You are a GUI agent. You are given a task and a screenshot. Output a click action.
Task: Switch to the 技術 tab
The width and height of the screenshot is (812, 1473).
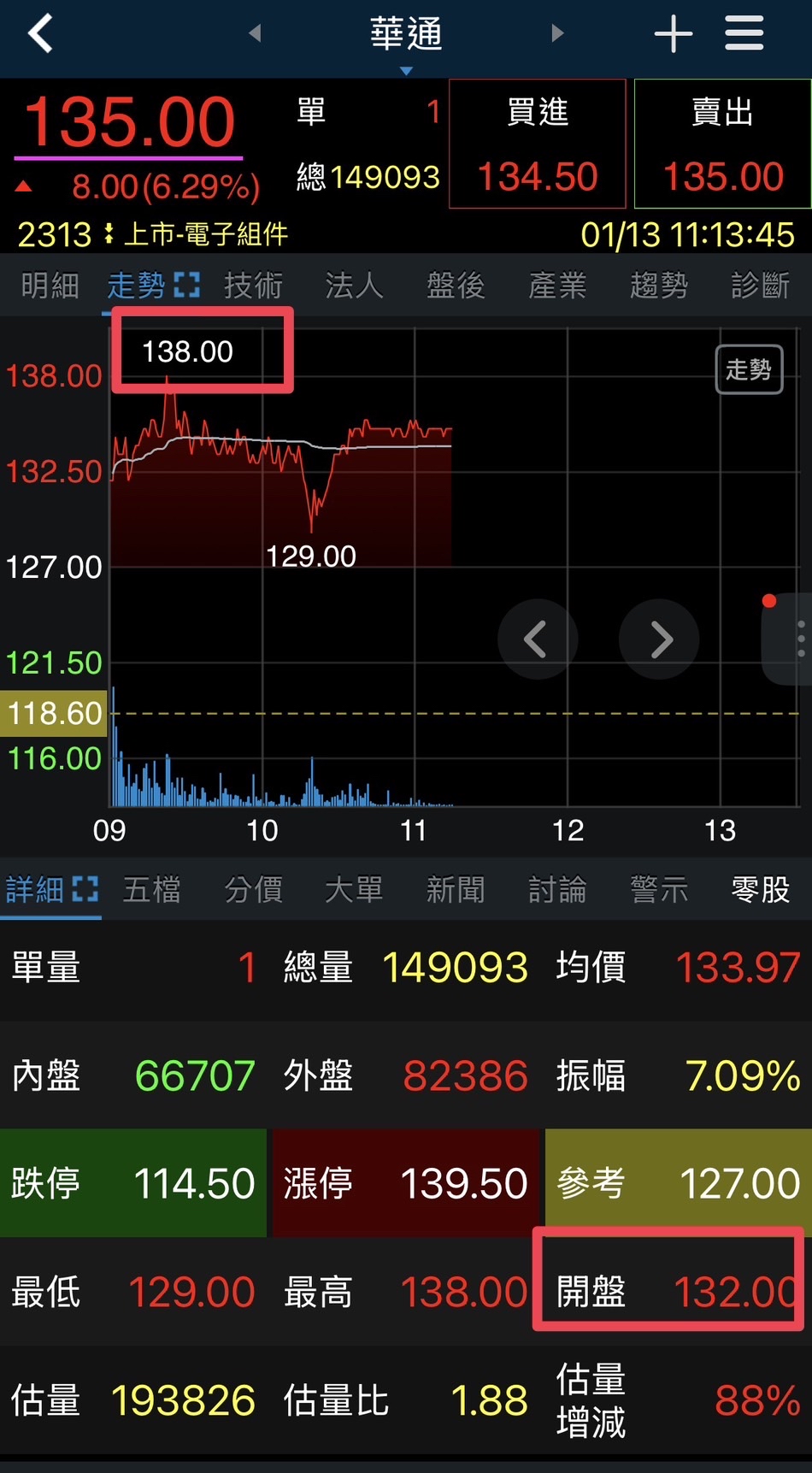[x=253, y=286]
